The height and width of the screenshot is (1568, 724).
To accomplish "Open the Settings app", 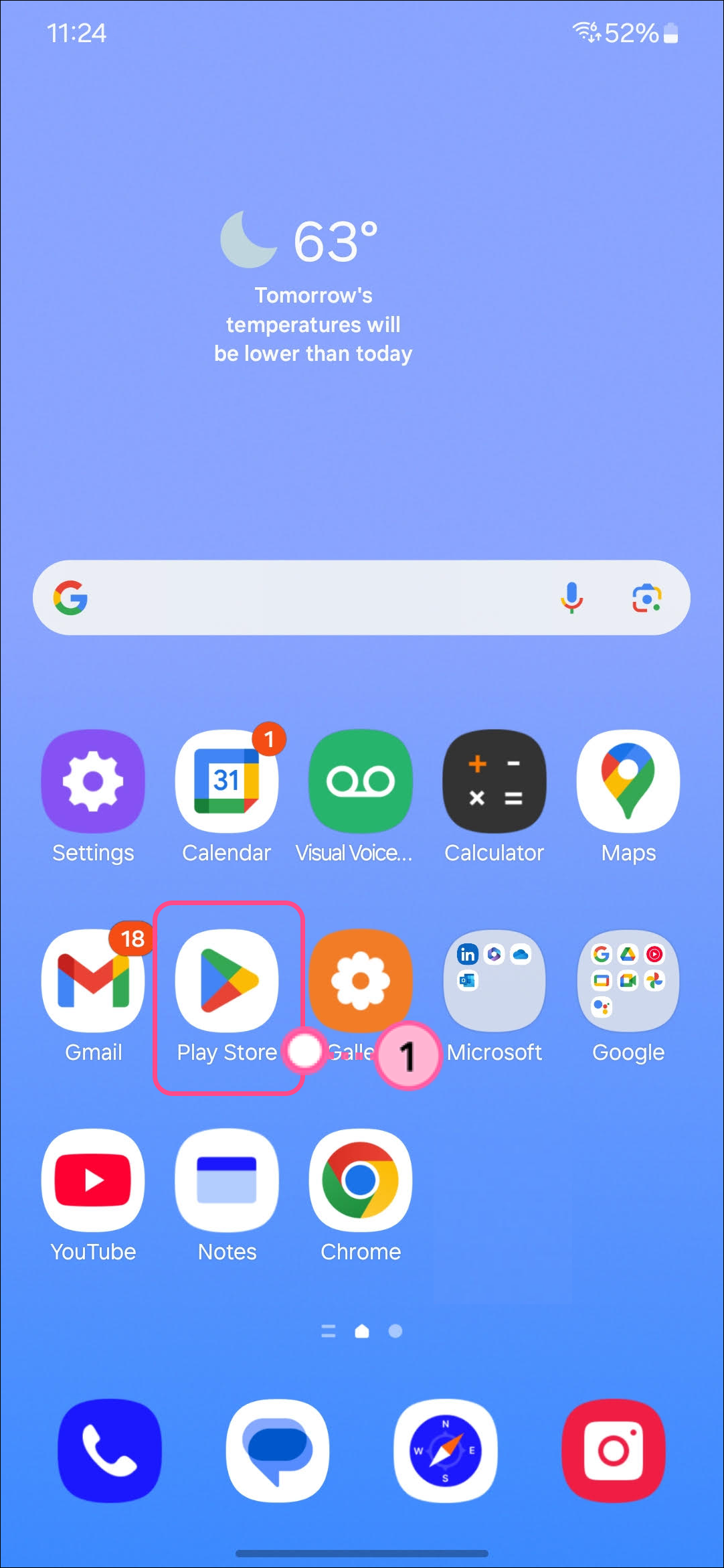I will (93, 781).
